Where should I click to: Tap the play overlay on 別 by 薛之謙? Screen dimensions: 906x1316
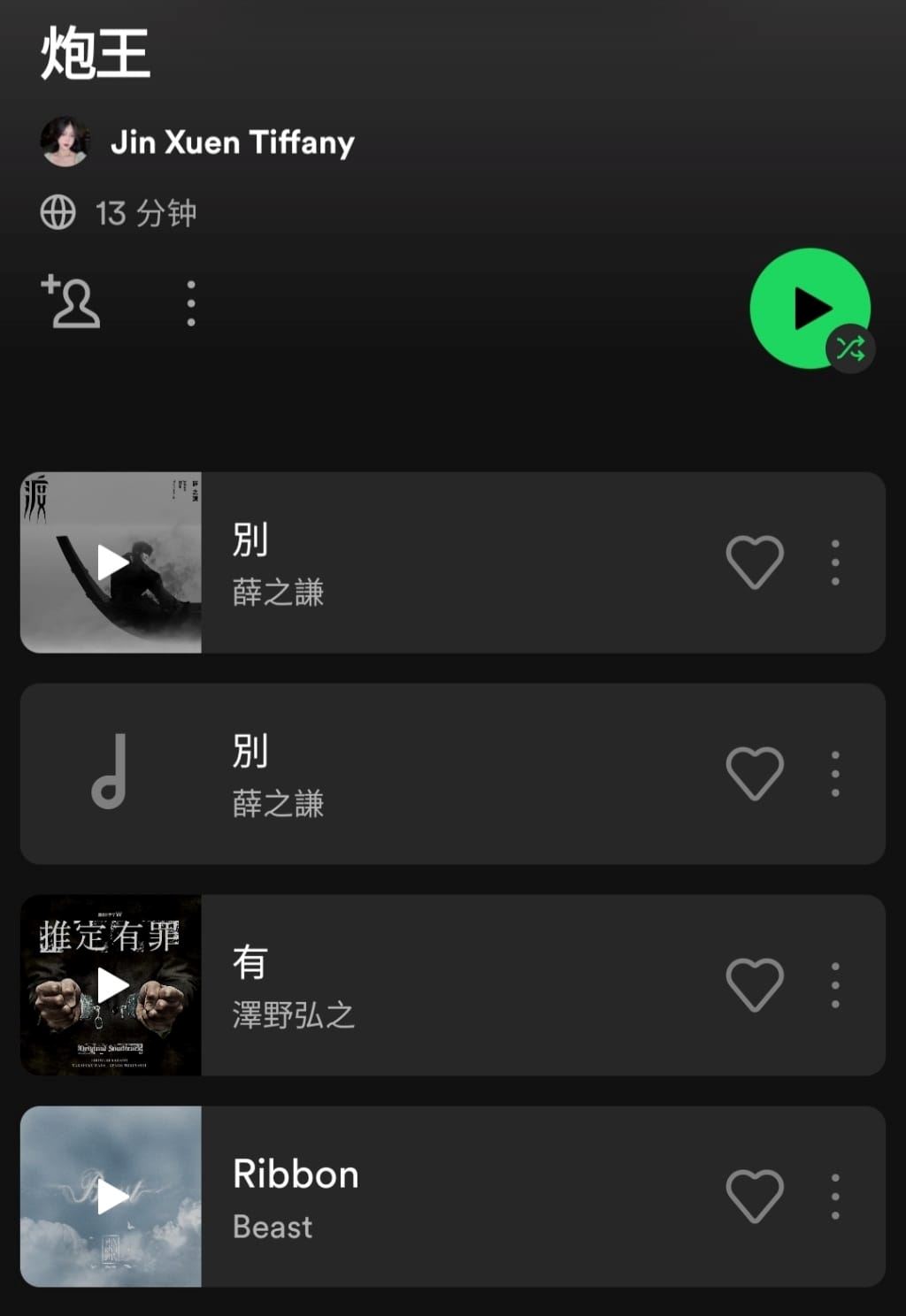[113, 562]
